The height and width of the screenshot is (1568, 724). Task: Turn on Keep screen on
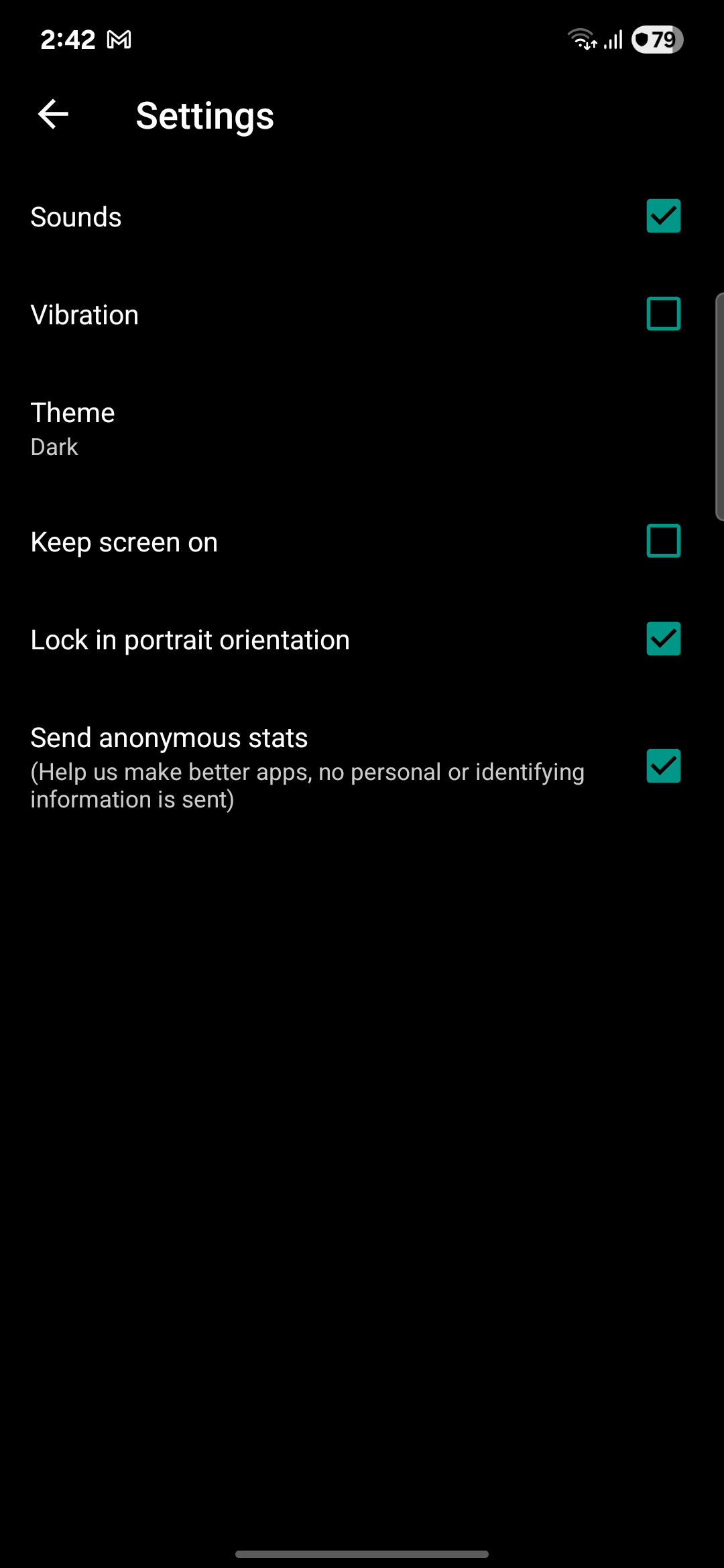click(x=663, y=541)
